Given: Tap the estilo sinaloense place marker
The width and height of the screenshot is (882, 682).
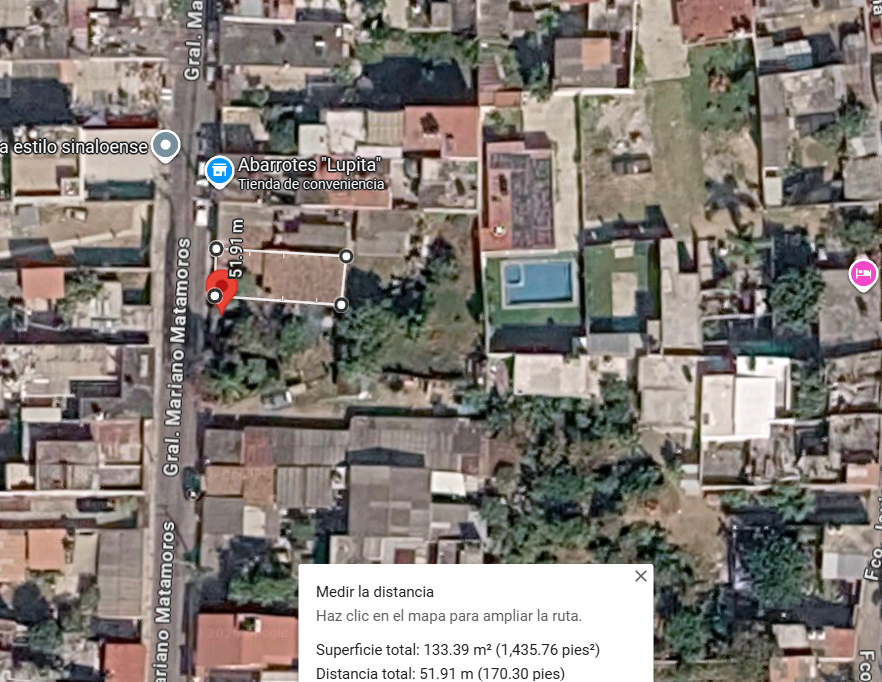Looking at the screenshot, I should [x=165, y=146].
